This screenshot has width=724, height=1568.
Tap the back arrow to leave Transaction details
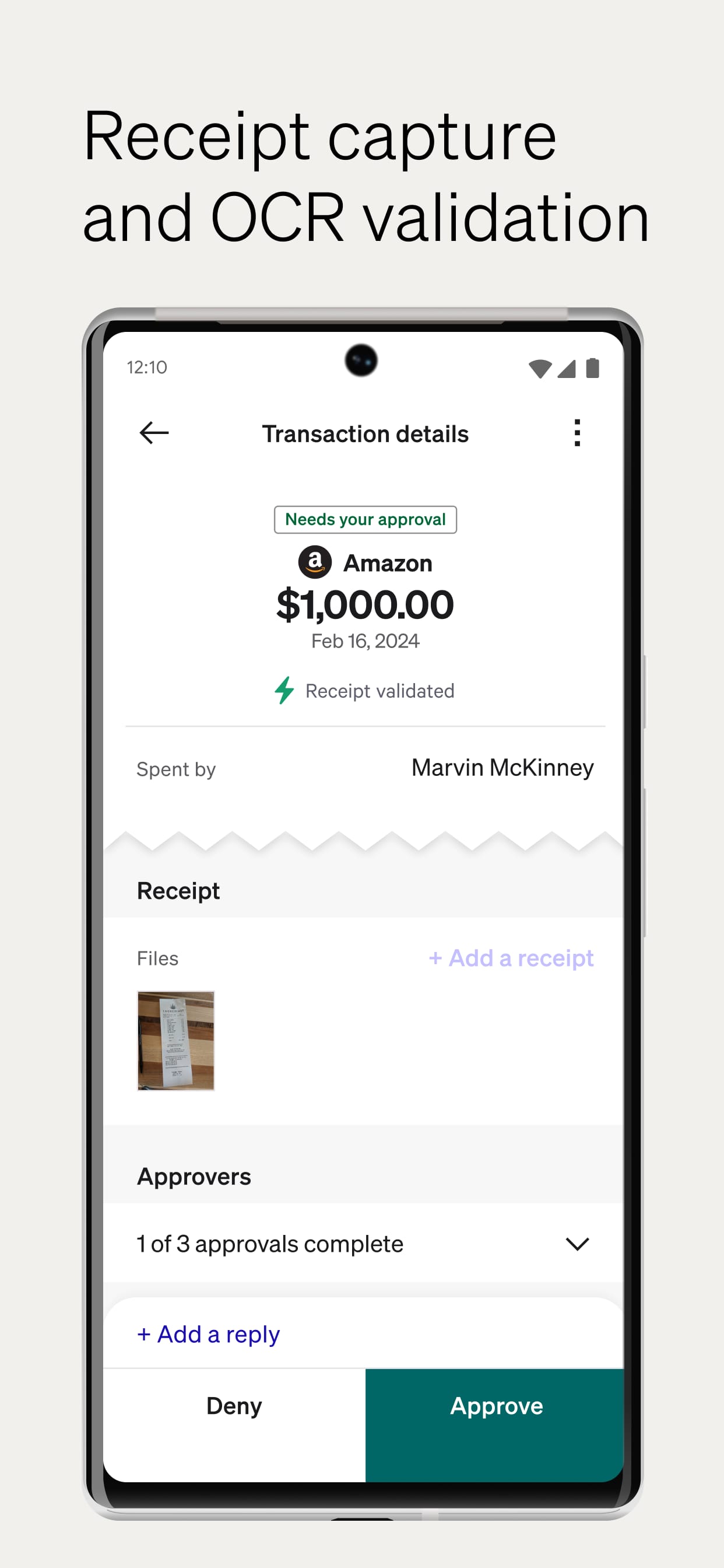tap(153, 433)
